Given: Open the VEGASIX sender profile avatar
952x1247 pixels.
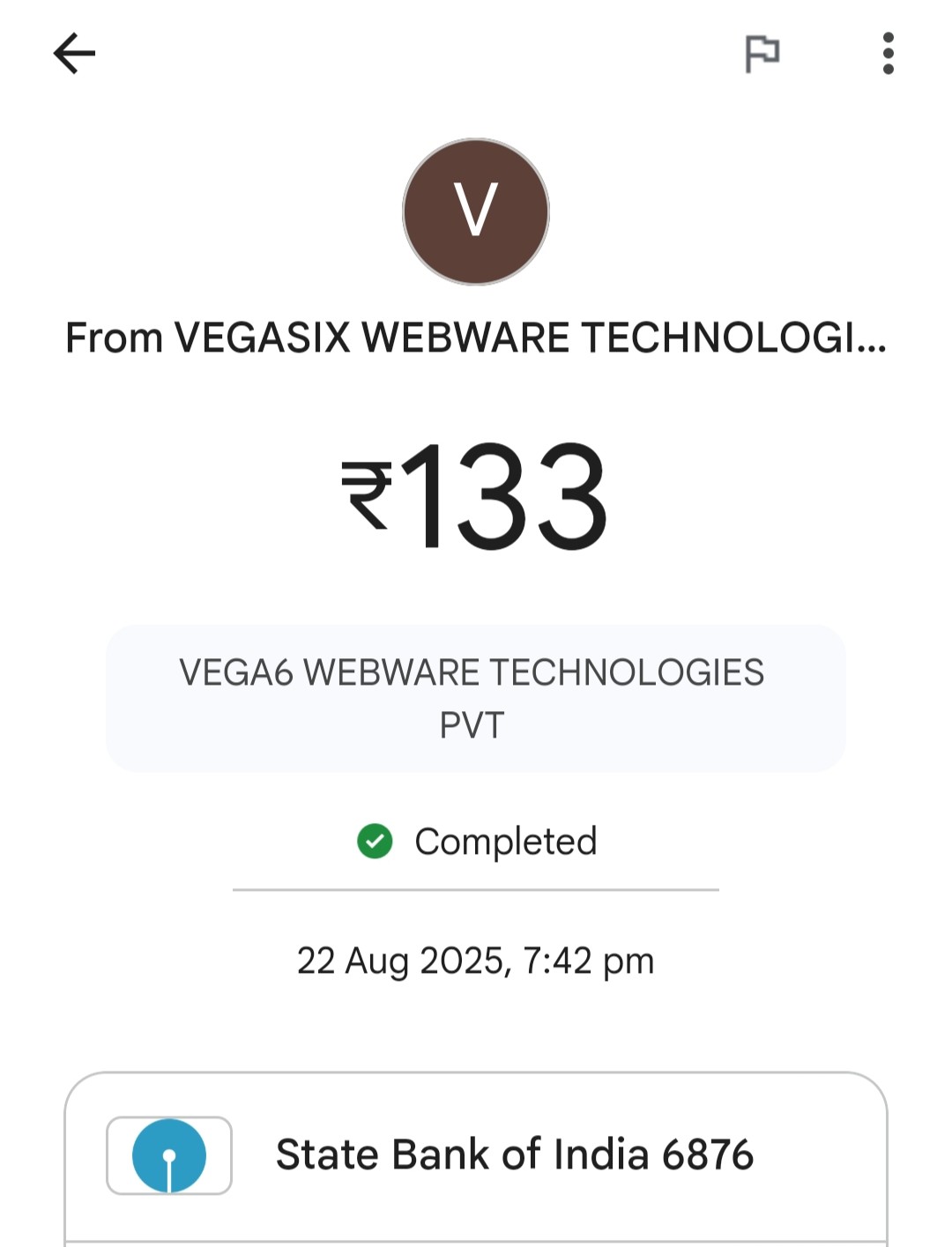Looking at the screenshot, I should coord(476,212).
